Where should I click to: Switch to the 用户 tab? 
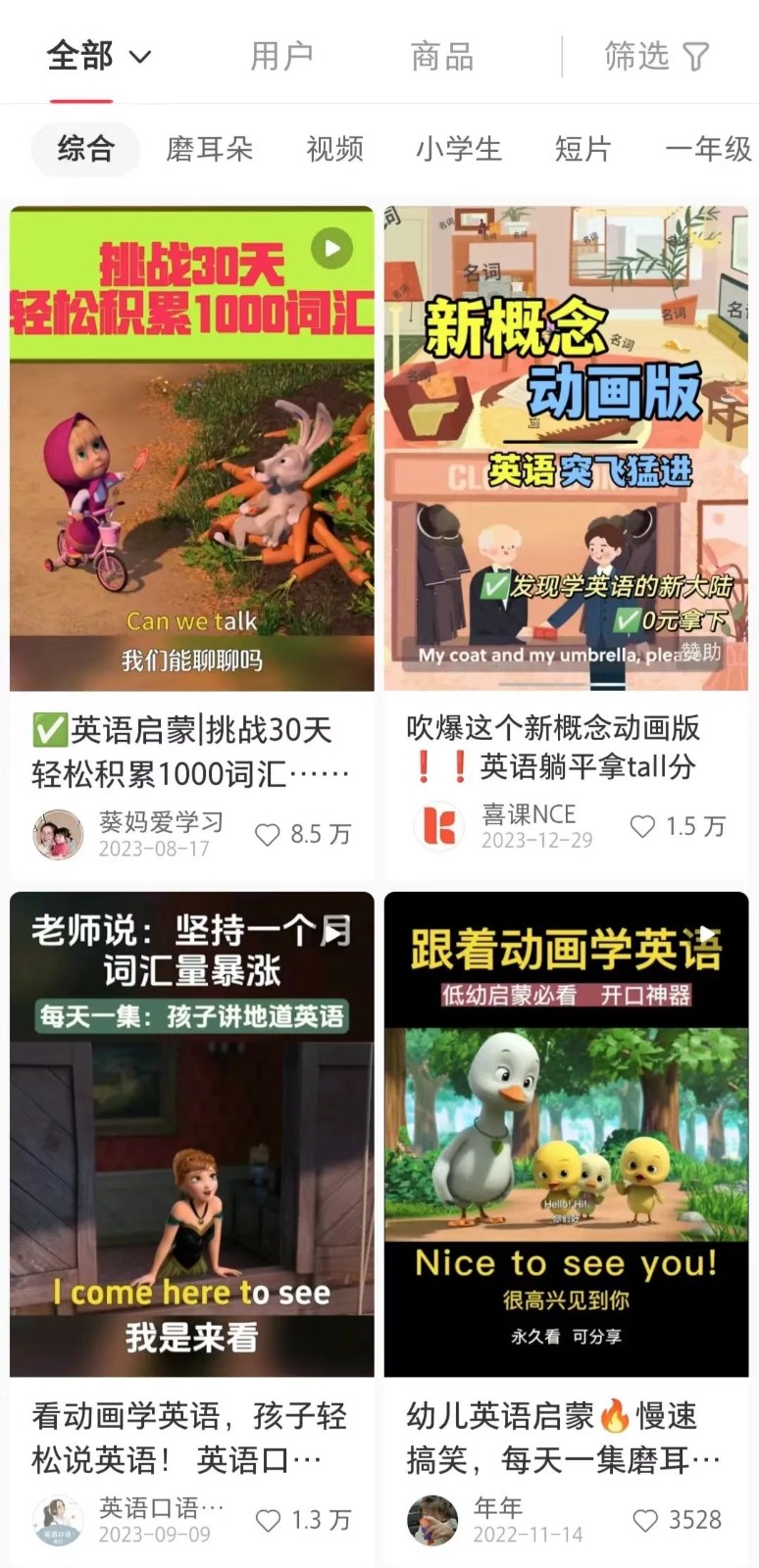point(281,56)
